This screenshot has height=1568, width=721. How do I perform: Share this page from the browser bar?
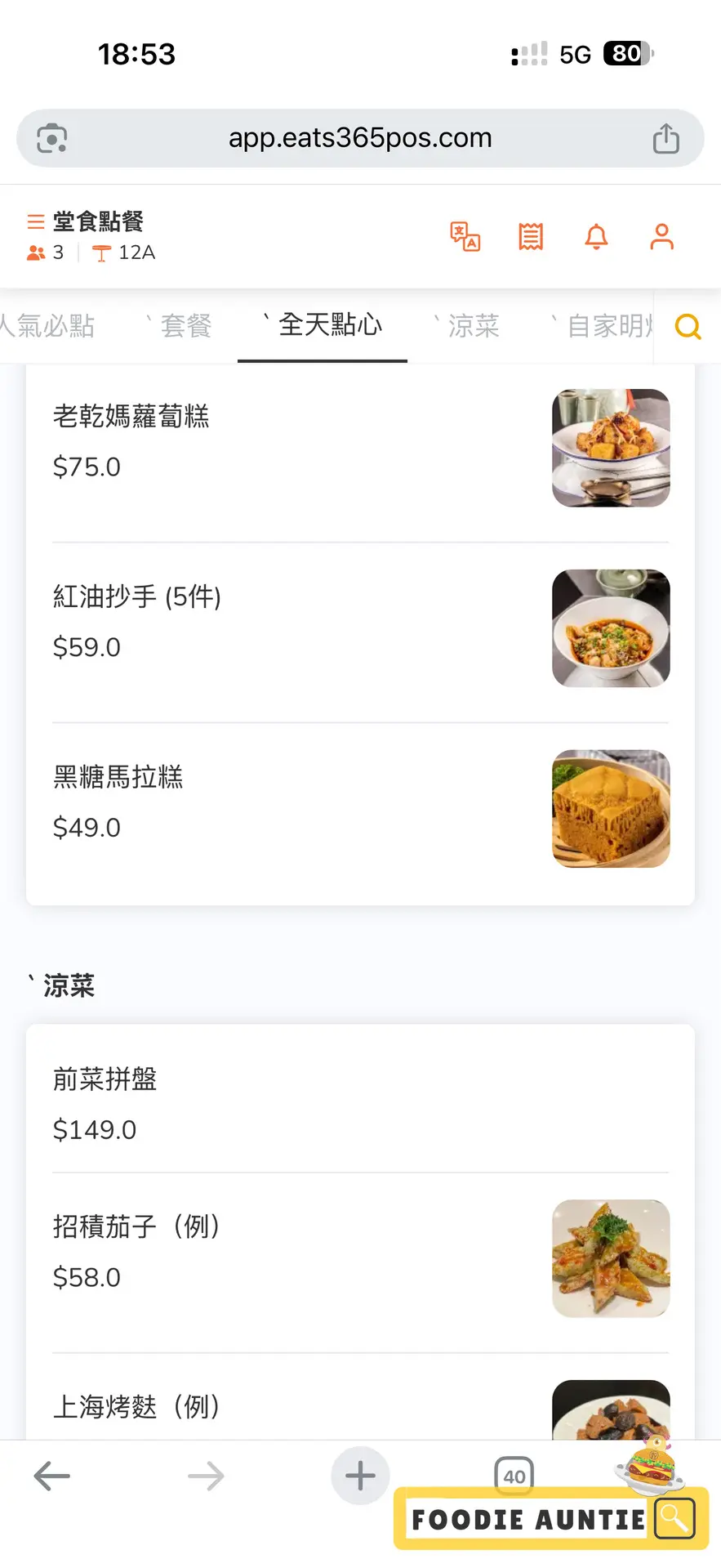[x=666, y=138]
